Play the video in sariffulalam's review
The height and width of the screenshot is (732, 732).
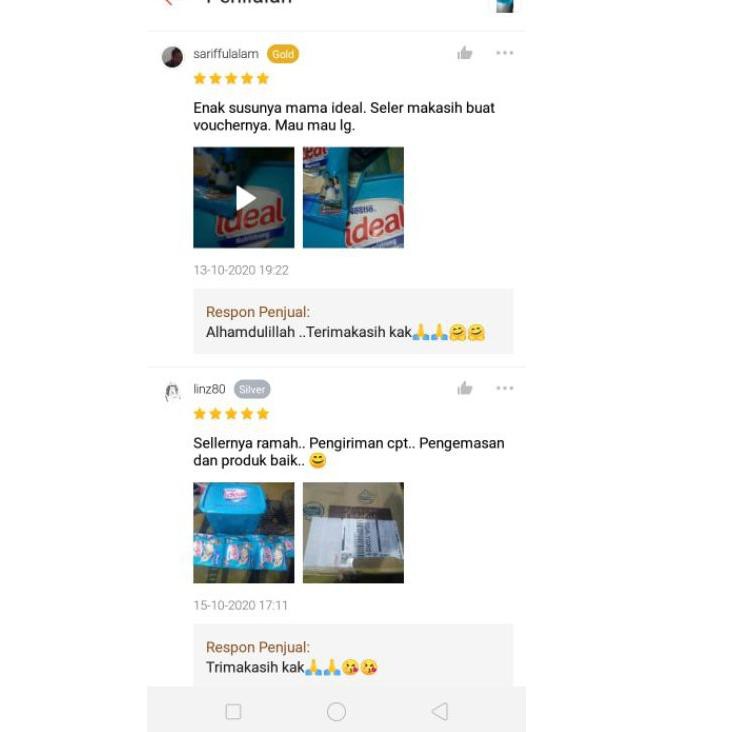244,198
